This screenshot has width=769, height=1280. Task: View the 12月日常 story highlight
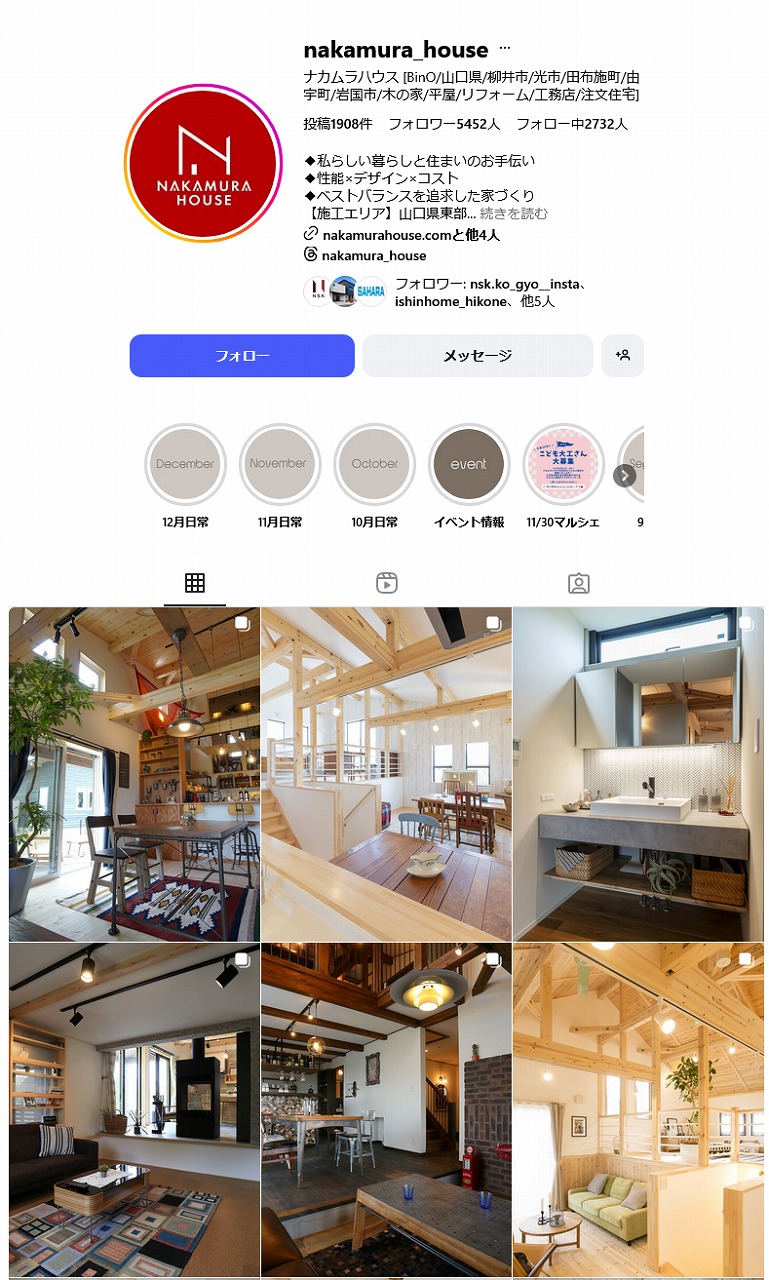click(x=185, y=464)
